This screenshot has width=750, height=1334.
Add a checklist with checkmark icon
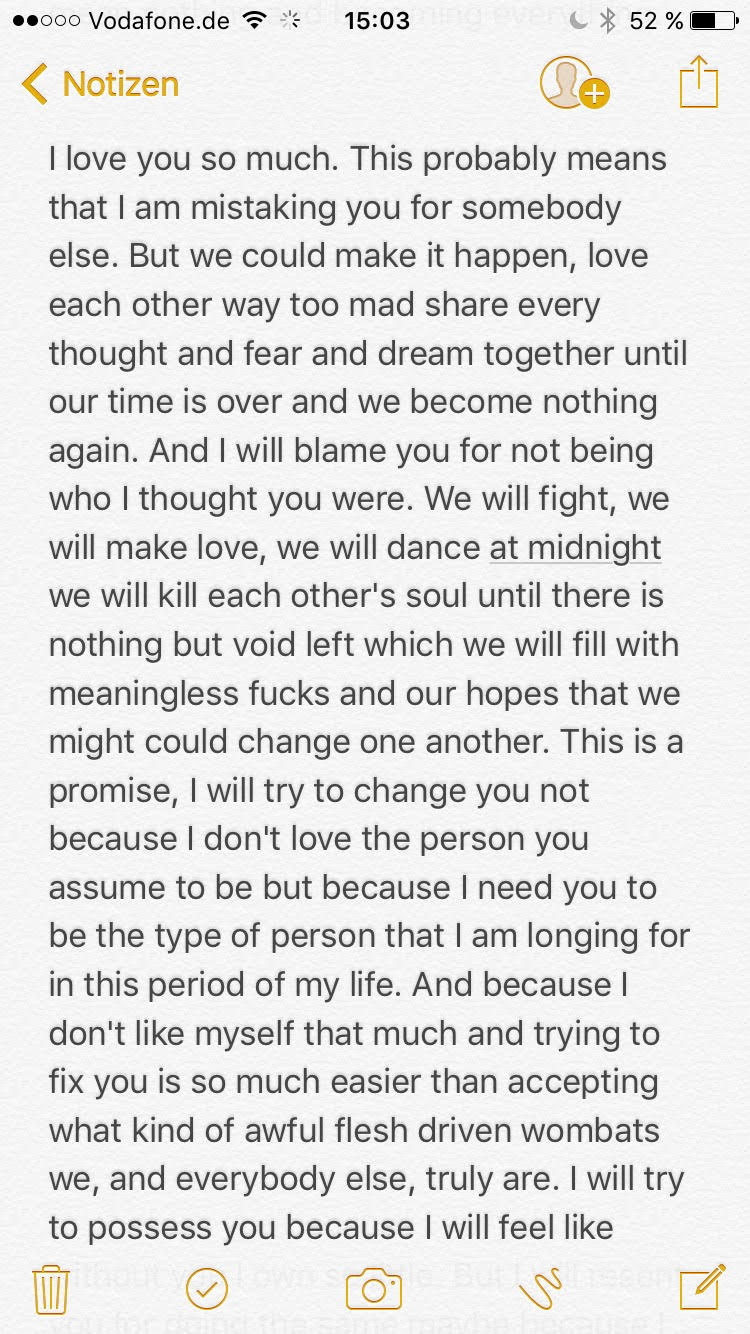point(207,1289)
